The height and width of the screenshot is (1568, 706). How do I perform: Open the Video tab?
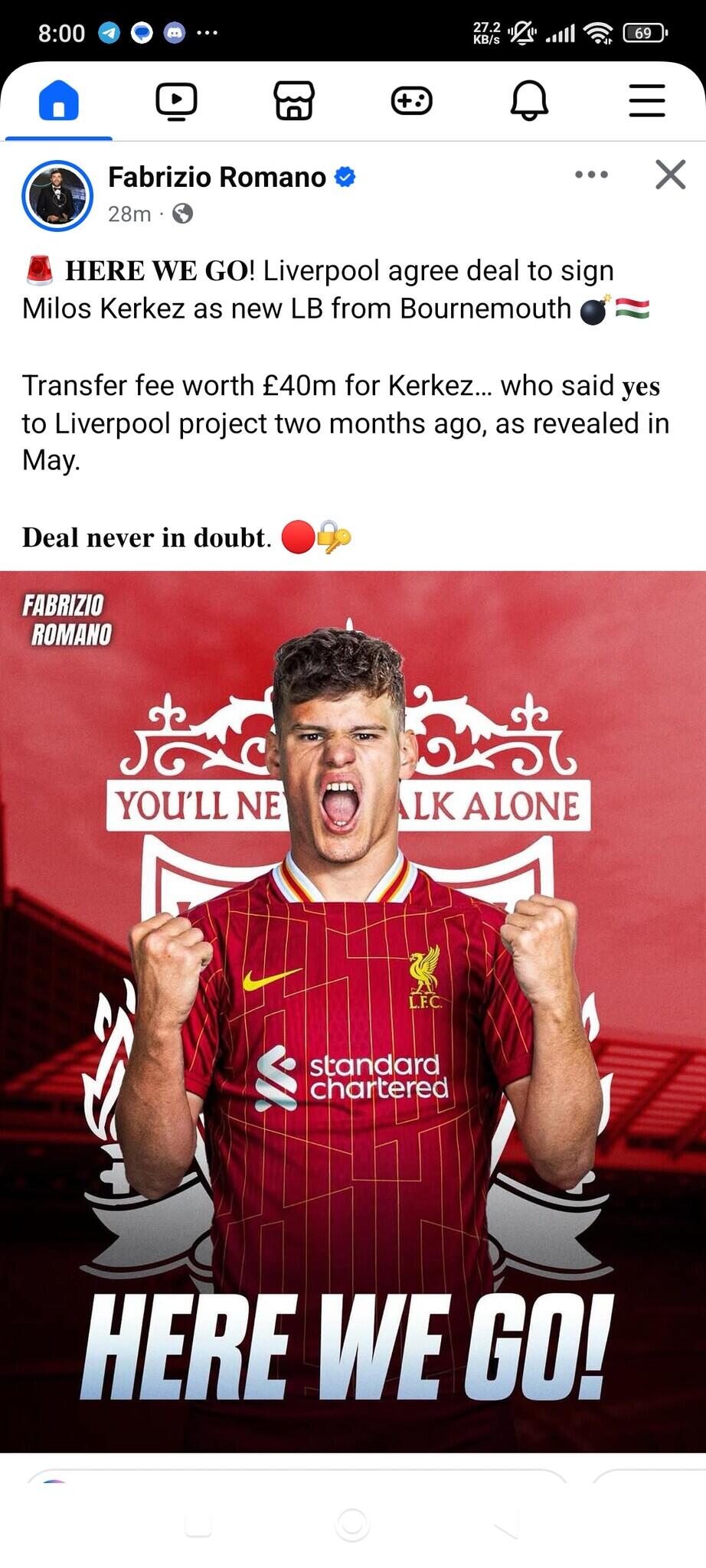pyautogui.click(x=176, y=100)
